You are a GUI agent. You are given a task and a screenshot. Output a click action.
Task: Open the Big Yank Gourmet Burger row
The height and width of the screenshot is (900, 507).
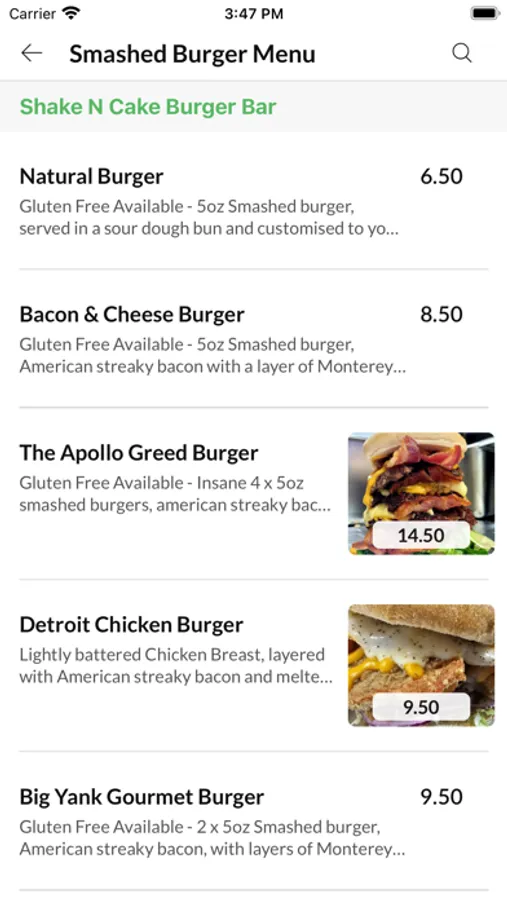click(x=253, y=821)
